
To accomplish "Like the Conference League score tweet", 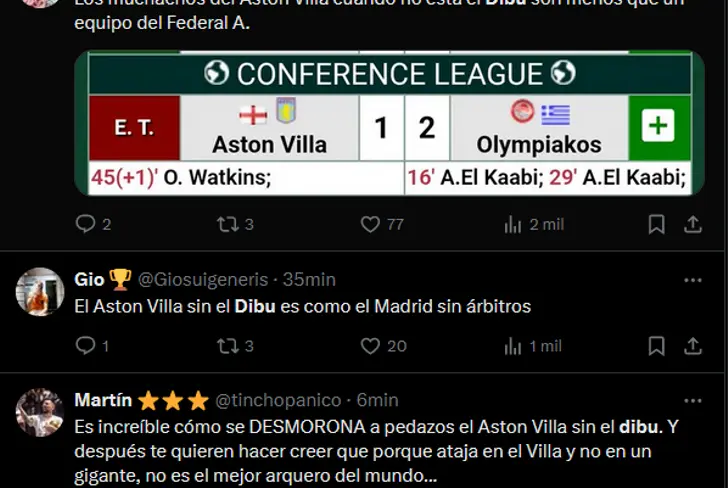I will (371, 224).
